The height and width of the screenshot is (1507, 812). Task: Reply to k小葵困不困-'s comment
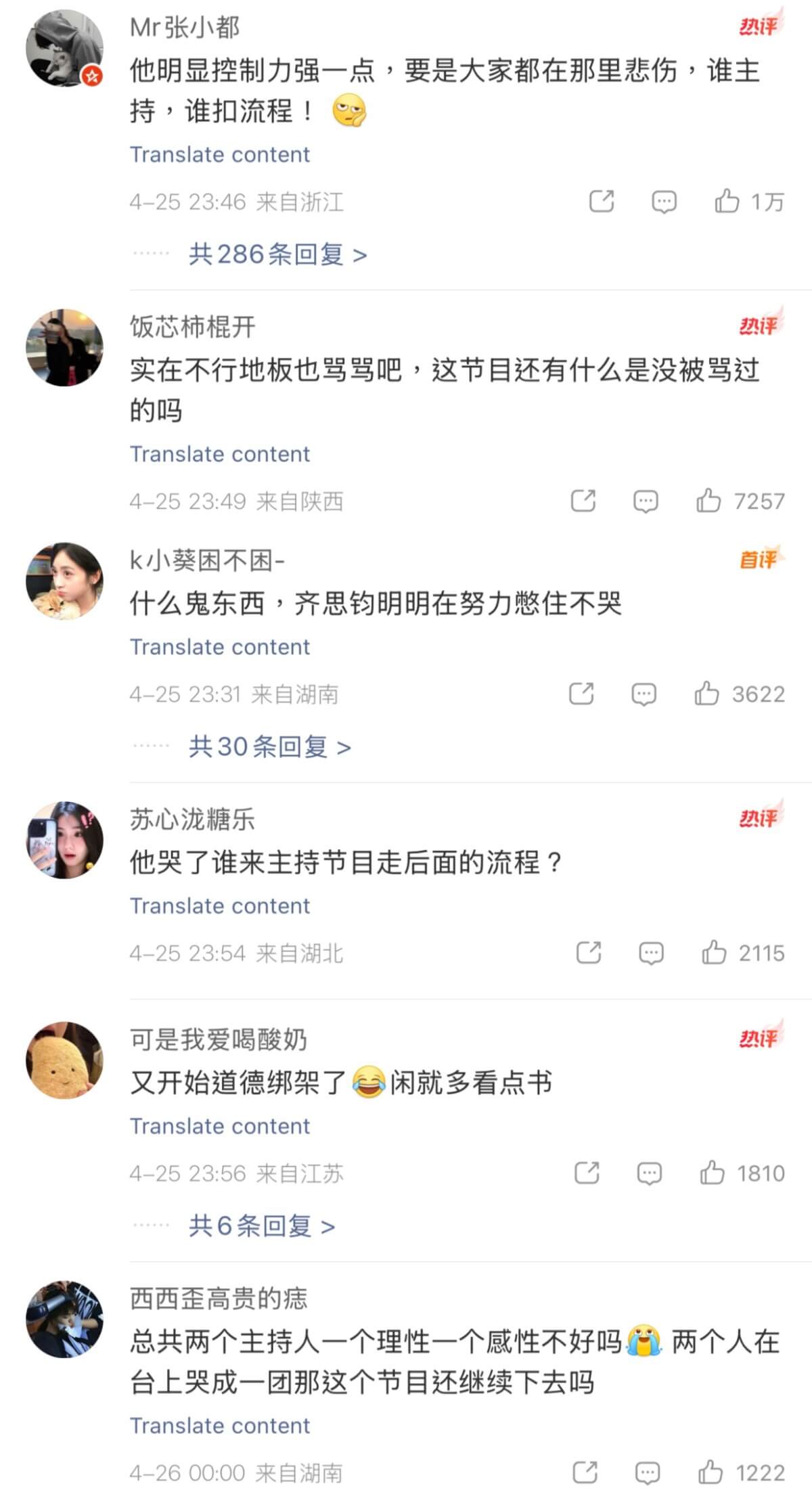tap(644, 694)
